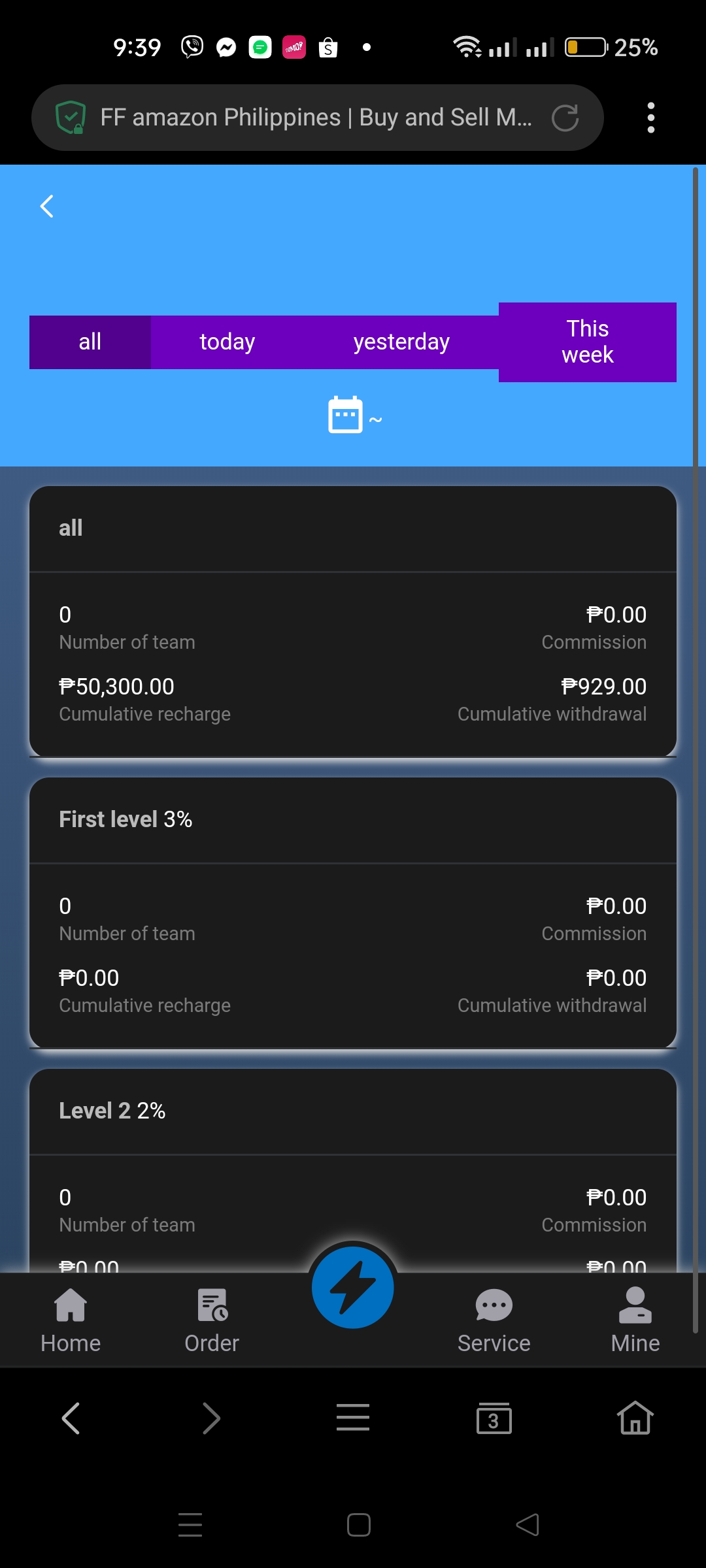This screenshot has width=706, height=1568.
Task: Go back using the arrow in the blue header
Action: 46,206
